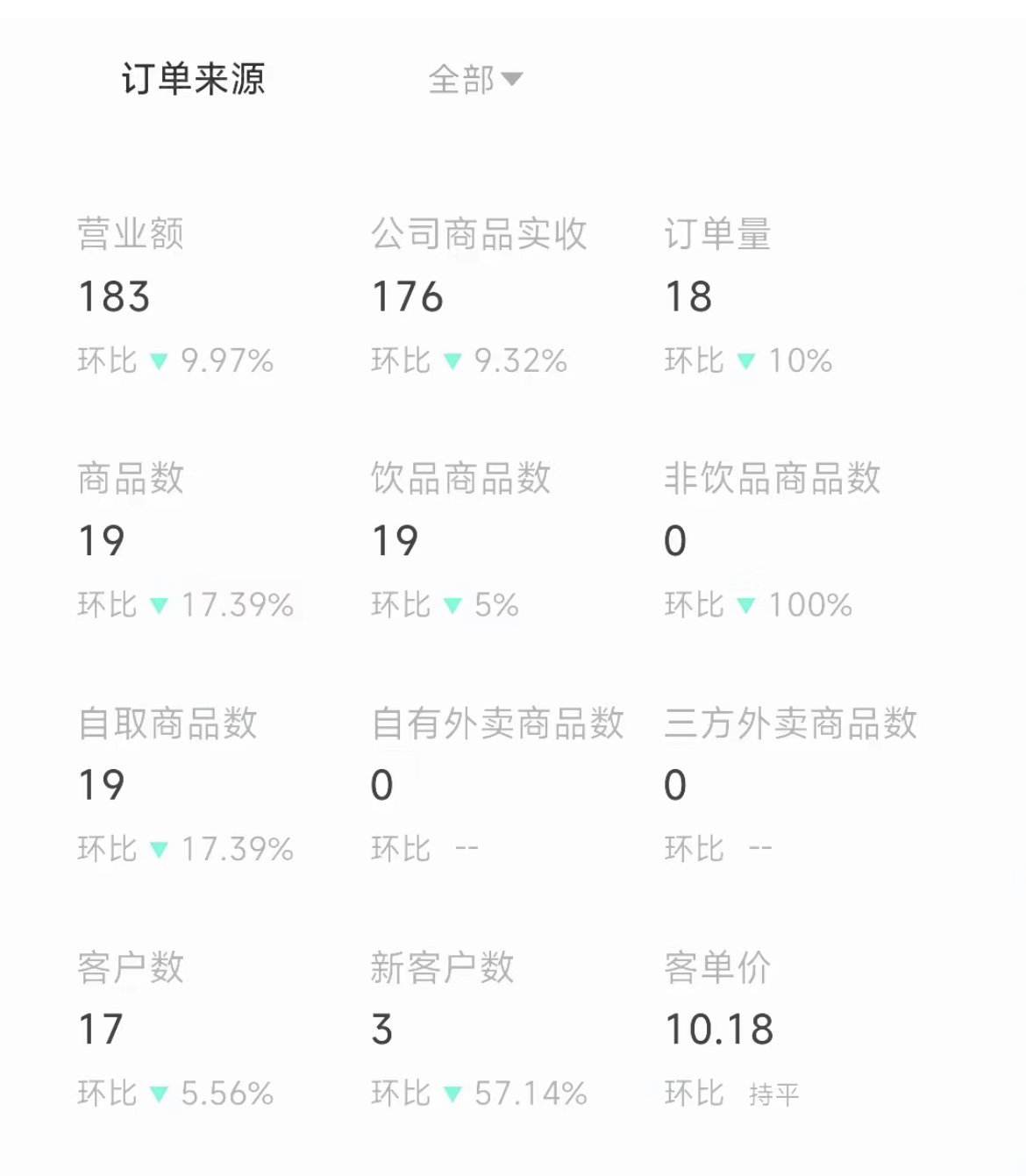Screen dimensions: 1026x1176
Task: Click the down-trend icon next to 订单量 10%
Action: point(745,360)
